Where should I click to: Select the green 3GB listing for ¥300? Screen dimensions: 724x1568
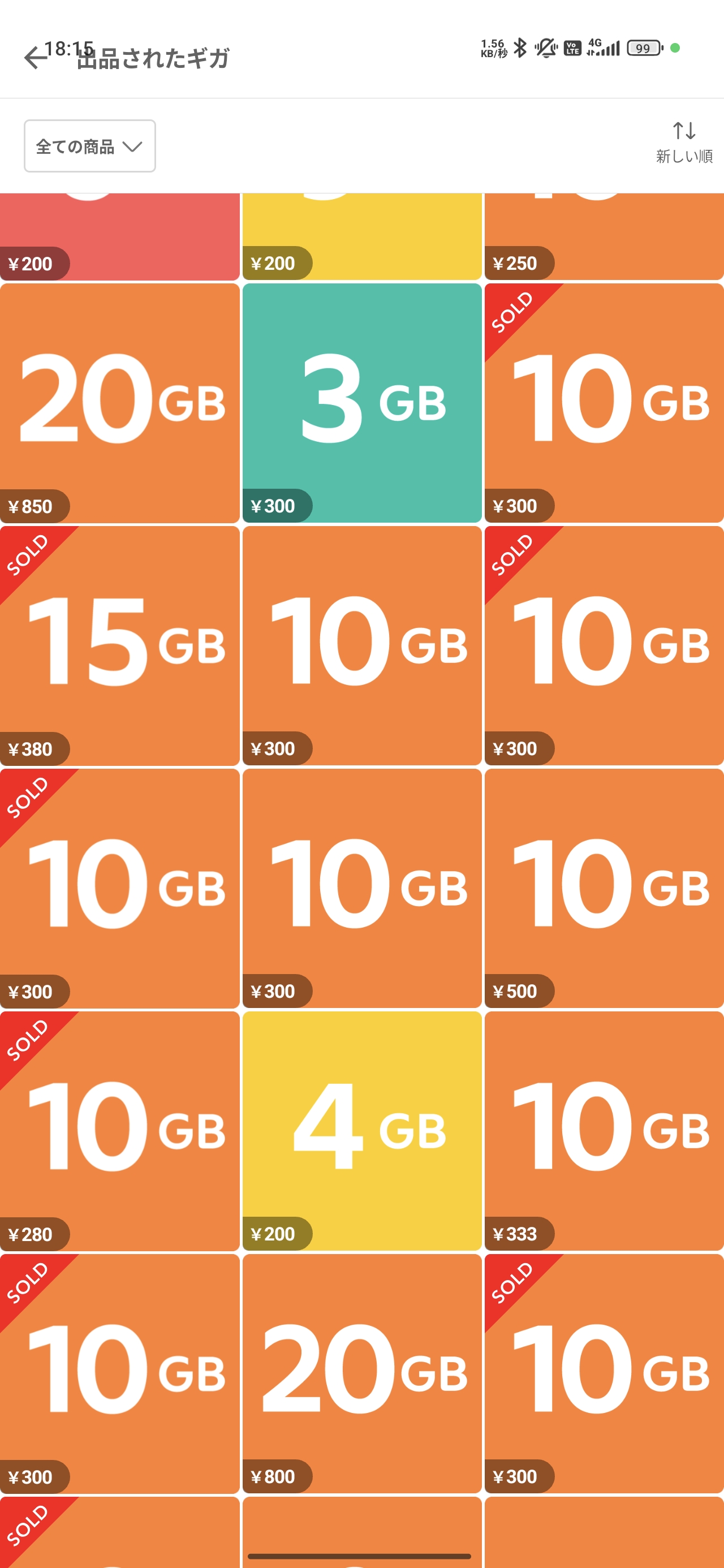pyautogui.click(x=361, y=402)
